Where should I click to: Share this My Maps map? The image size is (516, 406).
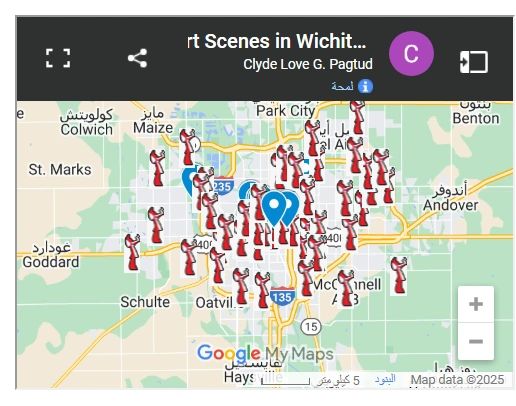coord(138,58)
